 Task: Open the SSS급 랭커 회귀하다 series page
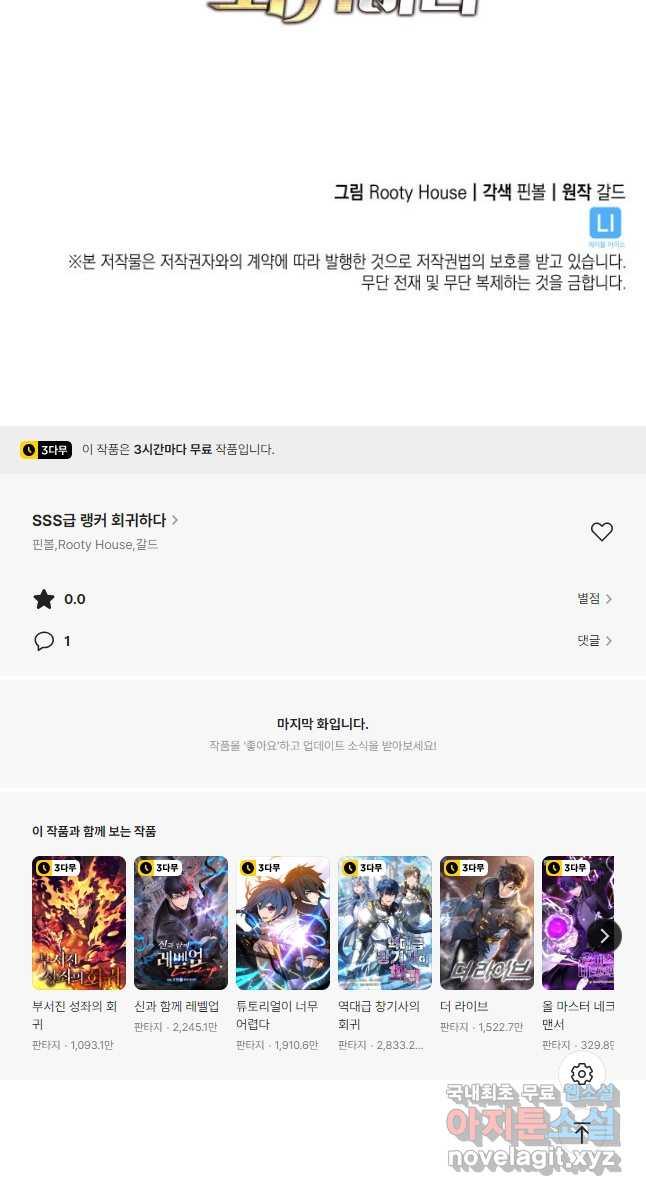click(105, 520)
